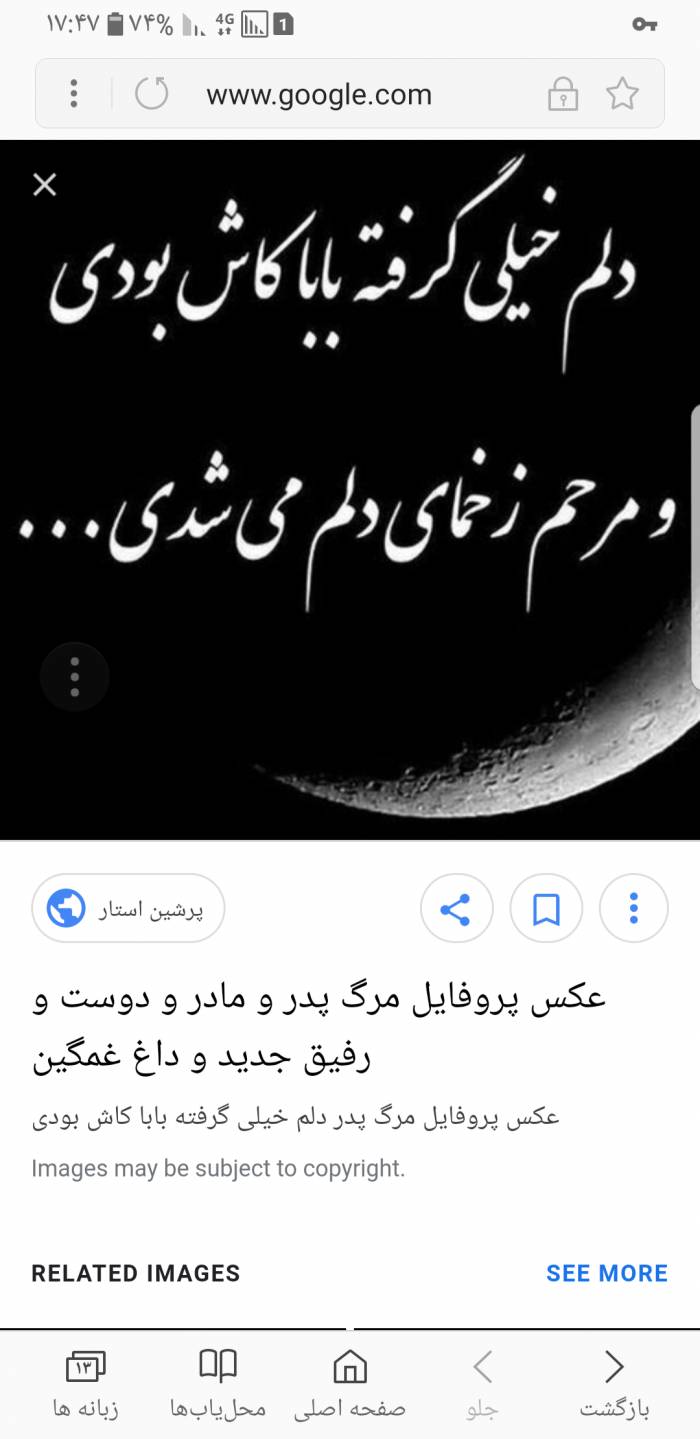
Task: Reload the current page
Action: coord(152,94)
